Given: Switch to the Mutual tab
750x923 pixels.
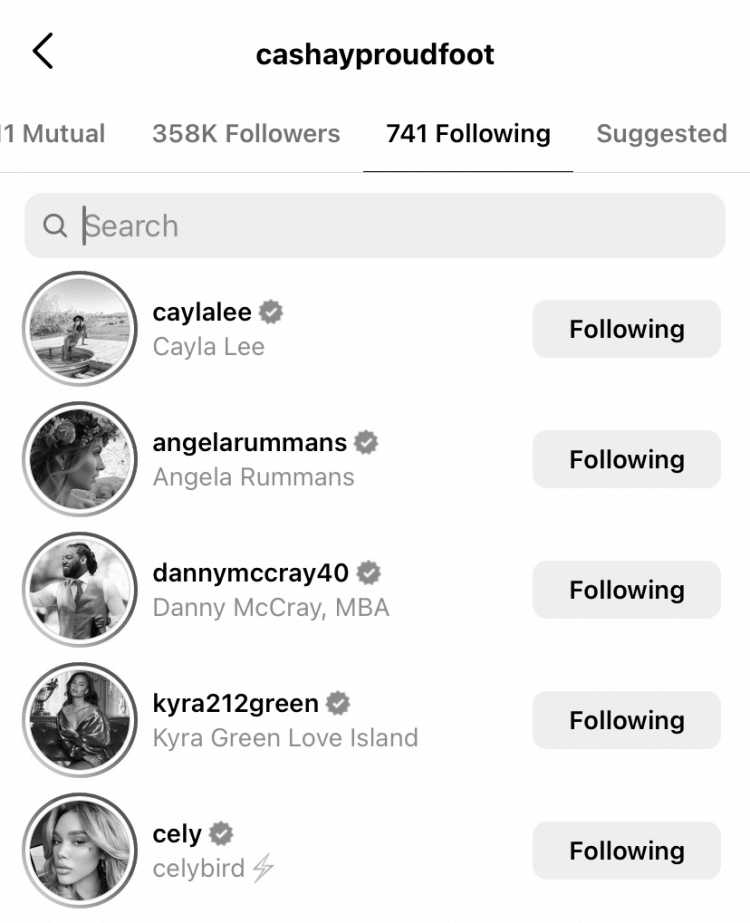Looking at the screenshot, I should point(55,134).
